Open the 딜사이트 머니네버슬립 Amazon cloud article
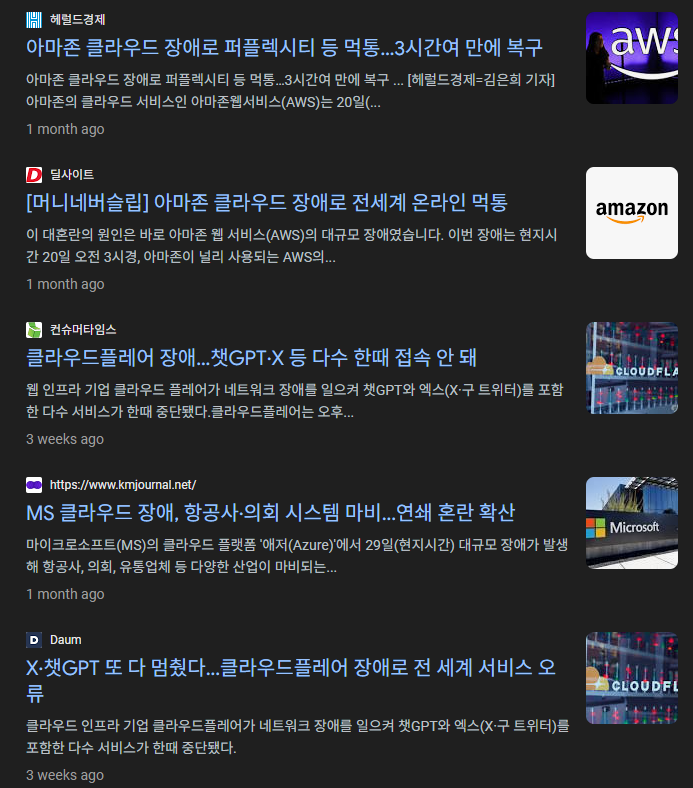This screenshot has height=788, width=693. pos(266,203)
